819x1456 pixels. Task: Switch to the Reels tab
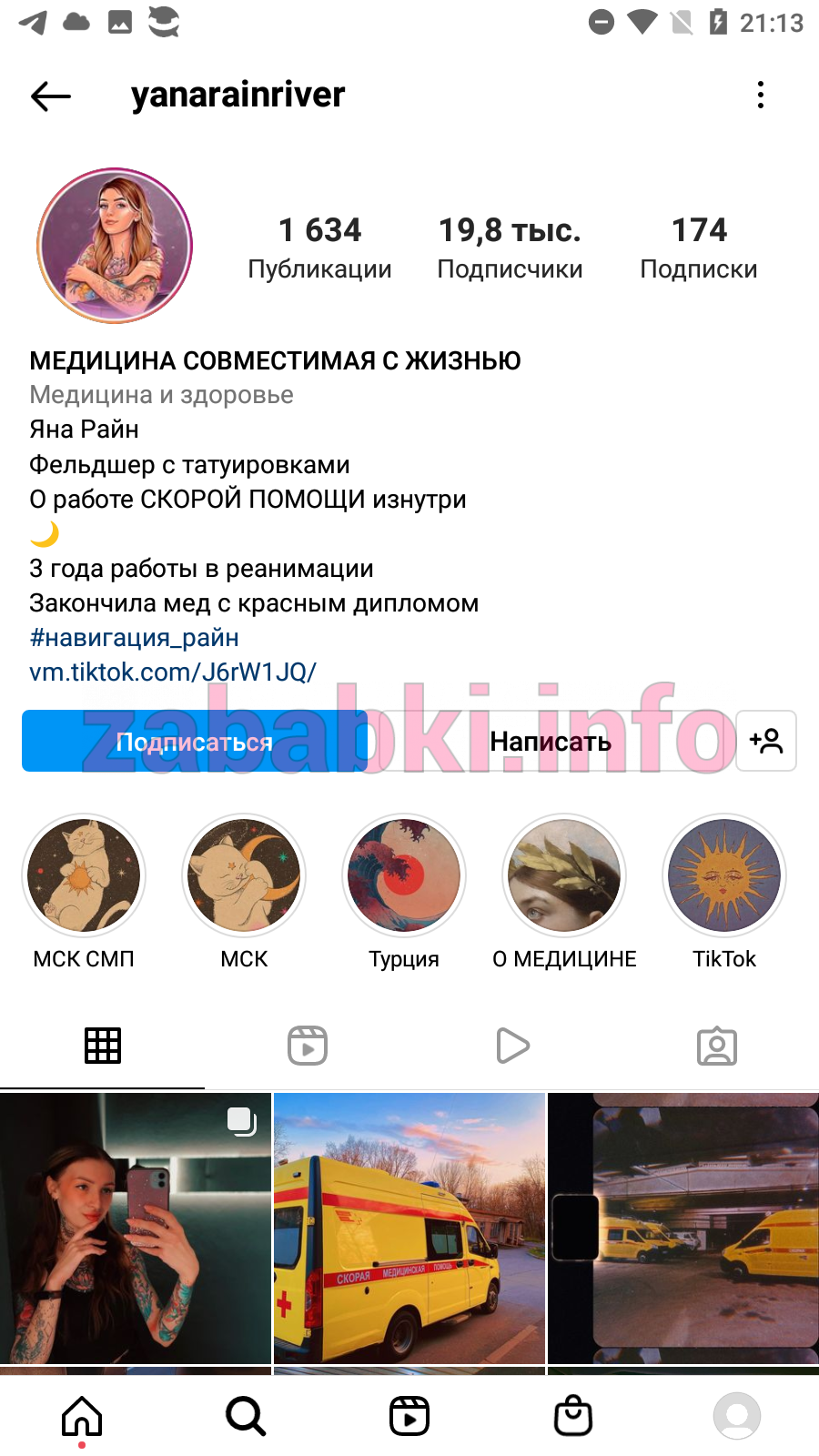point(308,1046)
